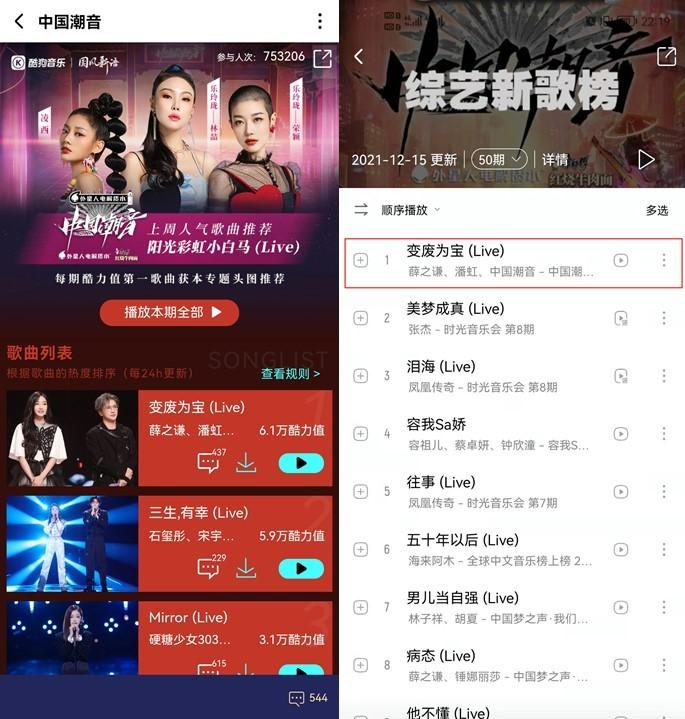Open the overflow menu beside 中国潮音

[x=320, y=21]
